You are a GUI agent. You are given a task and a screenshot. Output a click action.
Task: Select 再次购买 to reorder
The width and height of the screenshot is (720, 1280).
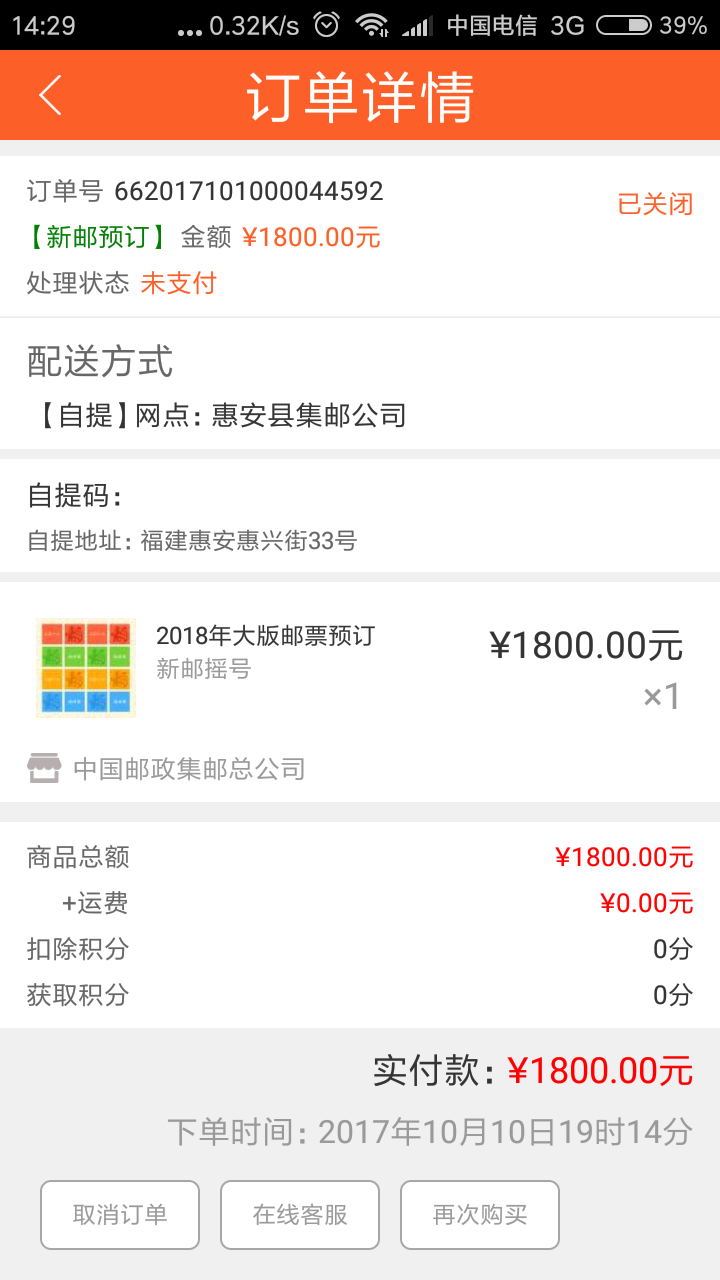pyautogui.click(x=480, y=1215)
